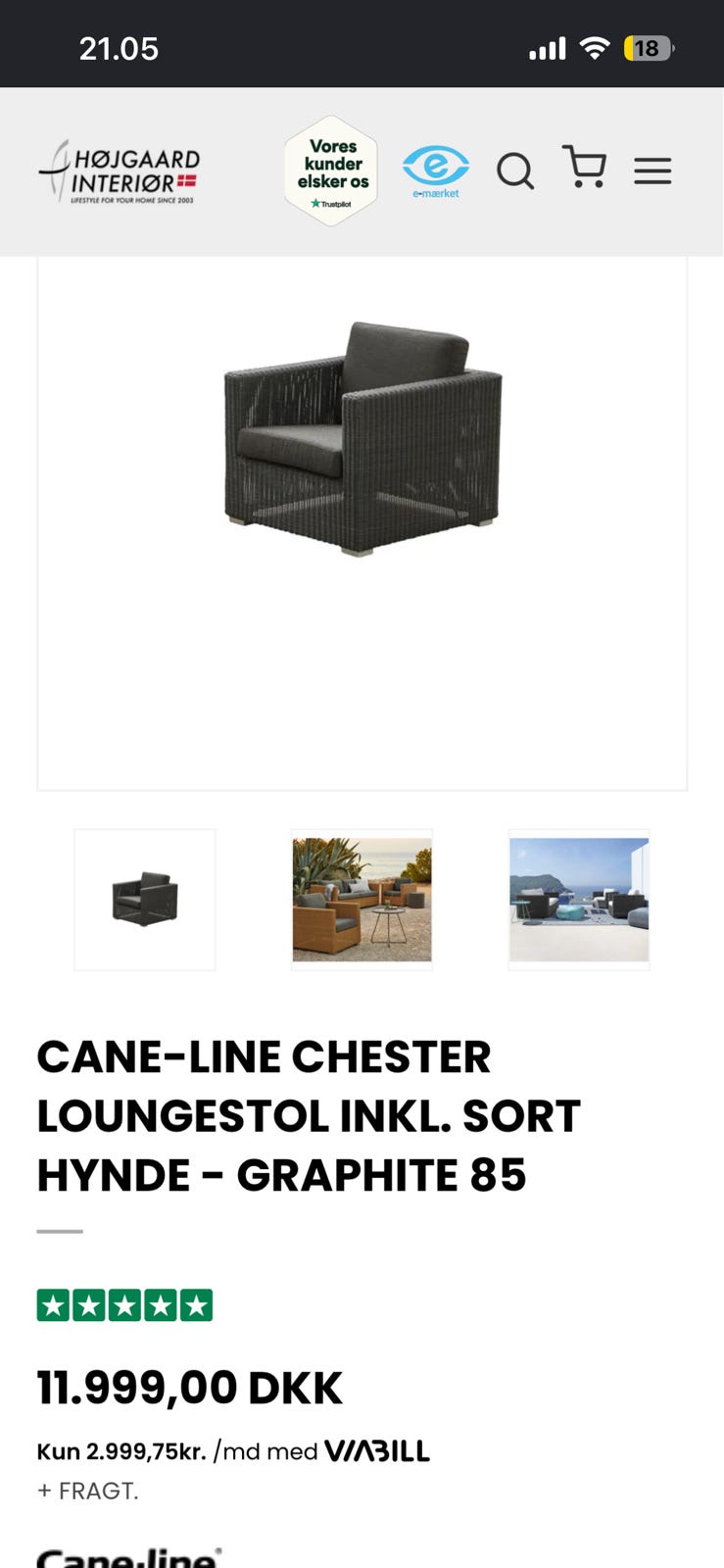Open the main product image

click(362, 441)
